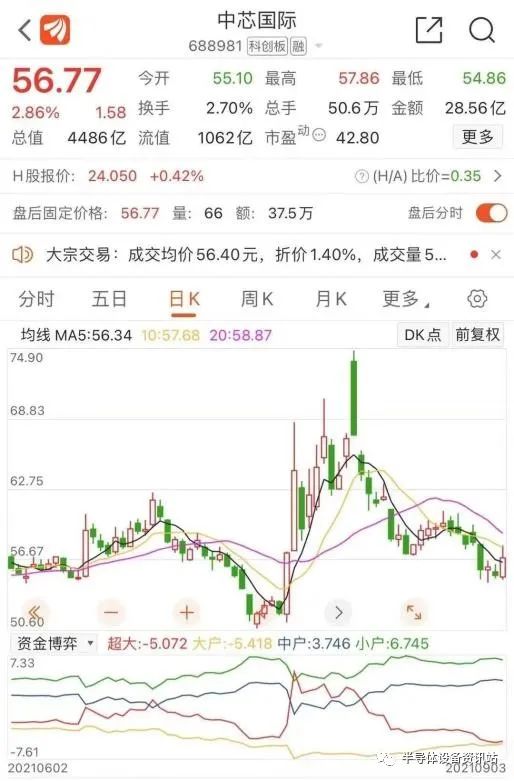Tap the 更多 button for more quote data
The image size is (514, 781).
pos(477,136)
